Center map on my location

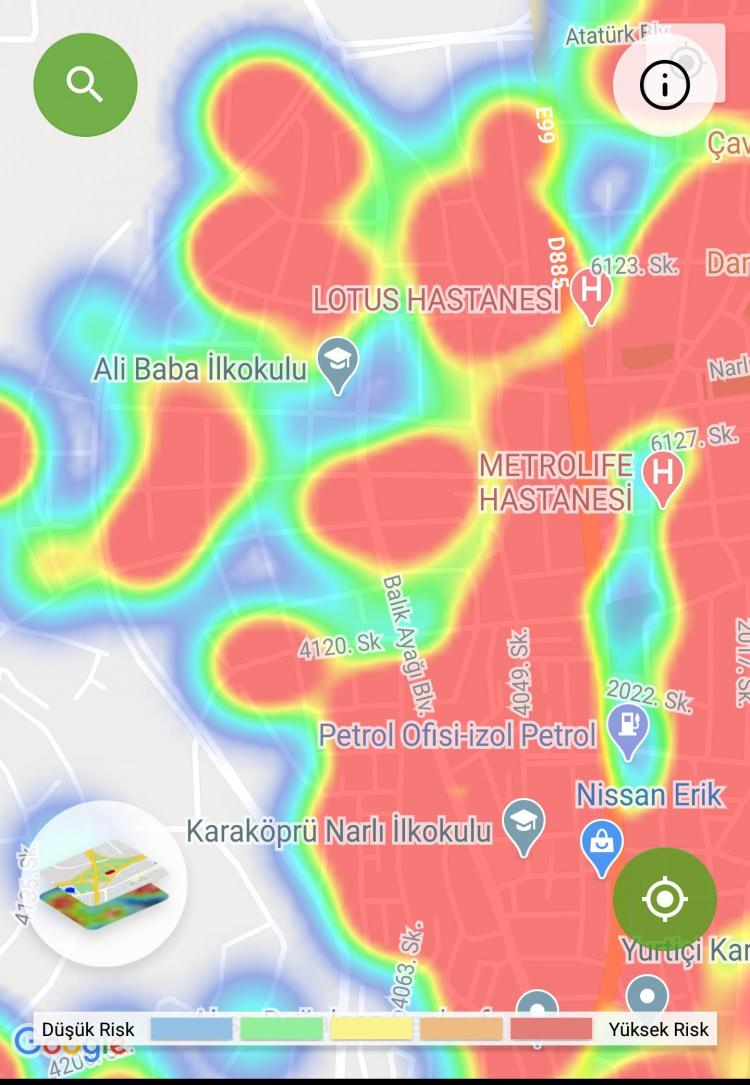coord(665,898)
